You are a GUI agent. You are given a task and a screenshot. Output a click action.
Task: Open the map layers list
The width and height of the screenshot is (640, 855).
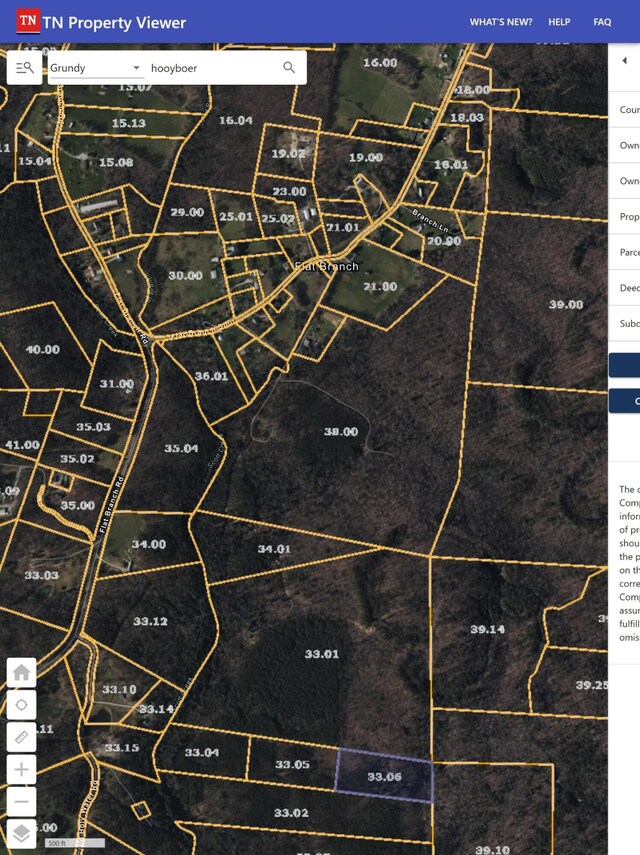[22, 833]
